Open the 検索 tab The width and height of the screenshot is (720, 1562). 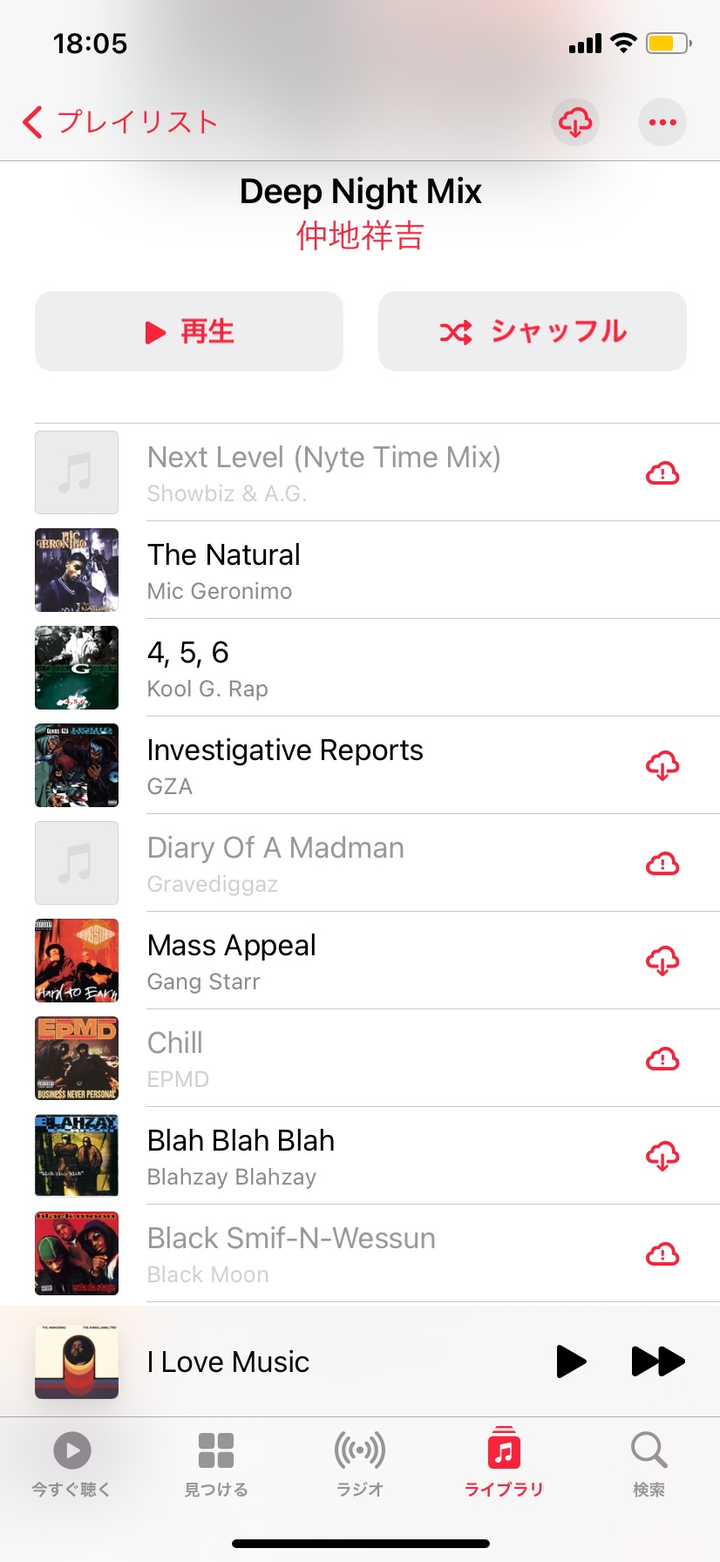(648, 1464)
